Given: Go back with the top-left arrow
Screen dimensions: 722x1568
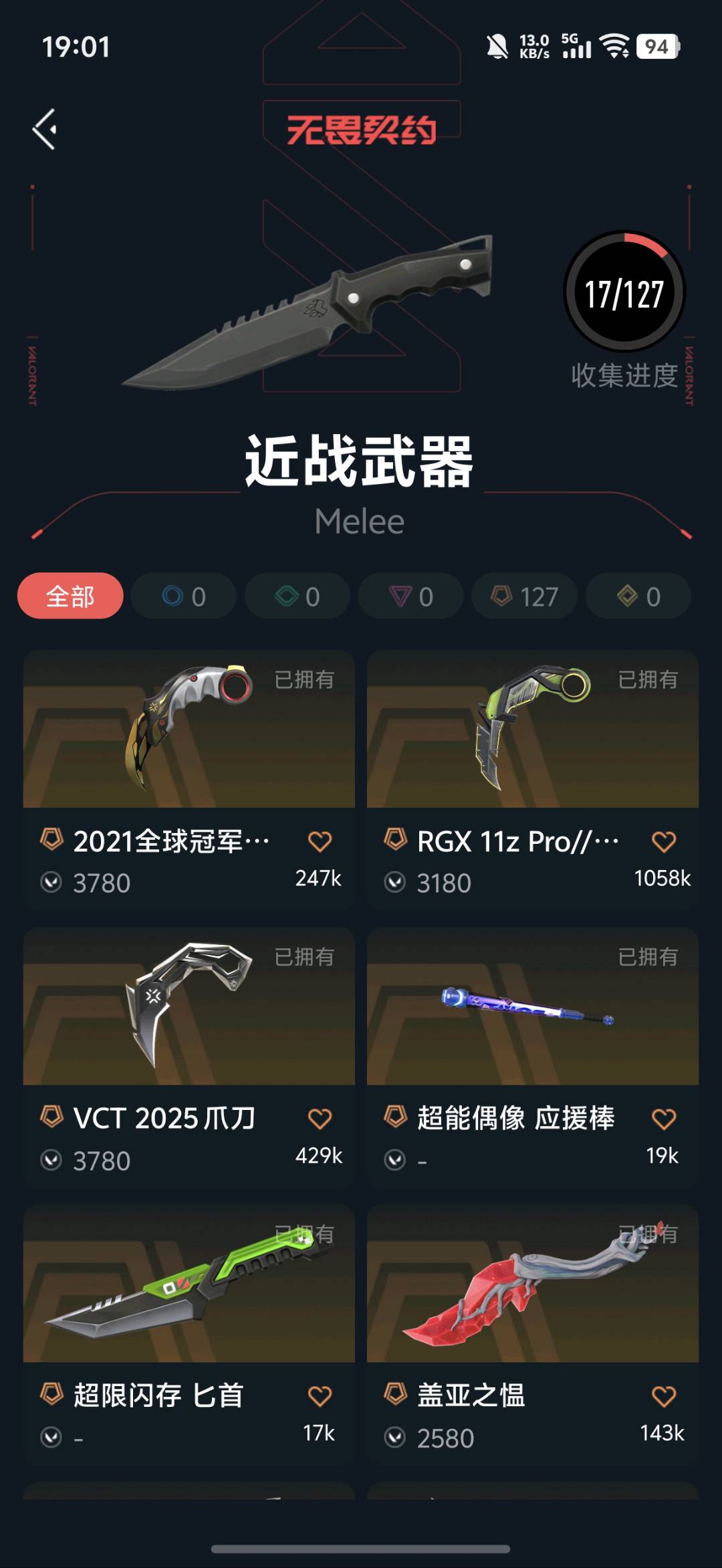Looking at the screenshot, I should click(x=45, y=129).
